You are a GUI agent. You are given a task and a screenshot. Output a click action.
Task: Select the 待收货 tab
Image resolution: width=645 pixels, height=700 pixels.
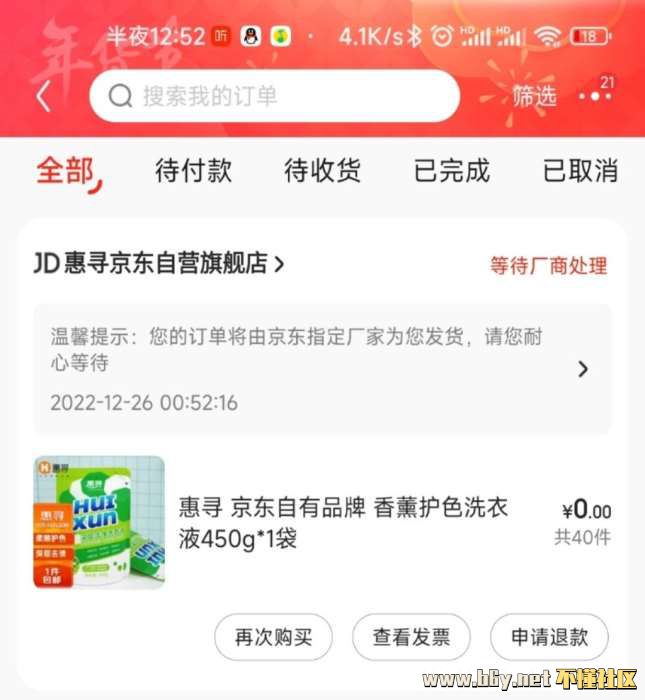point(322,171)
